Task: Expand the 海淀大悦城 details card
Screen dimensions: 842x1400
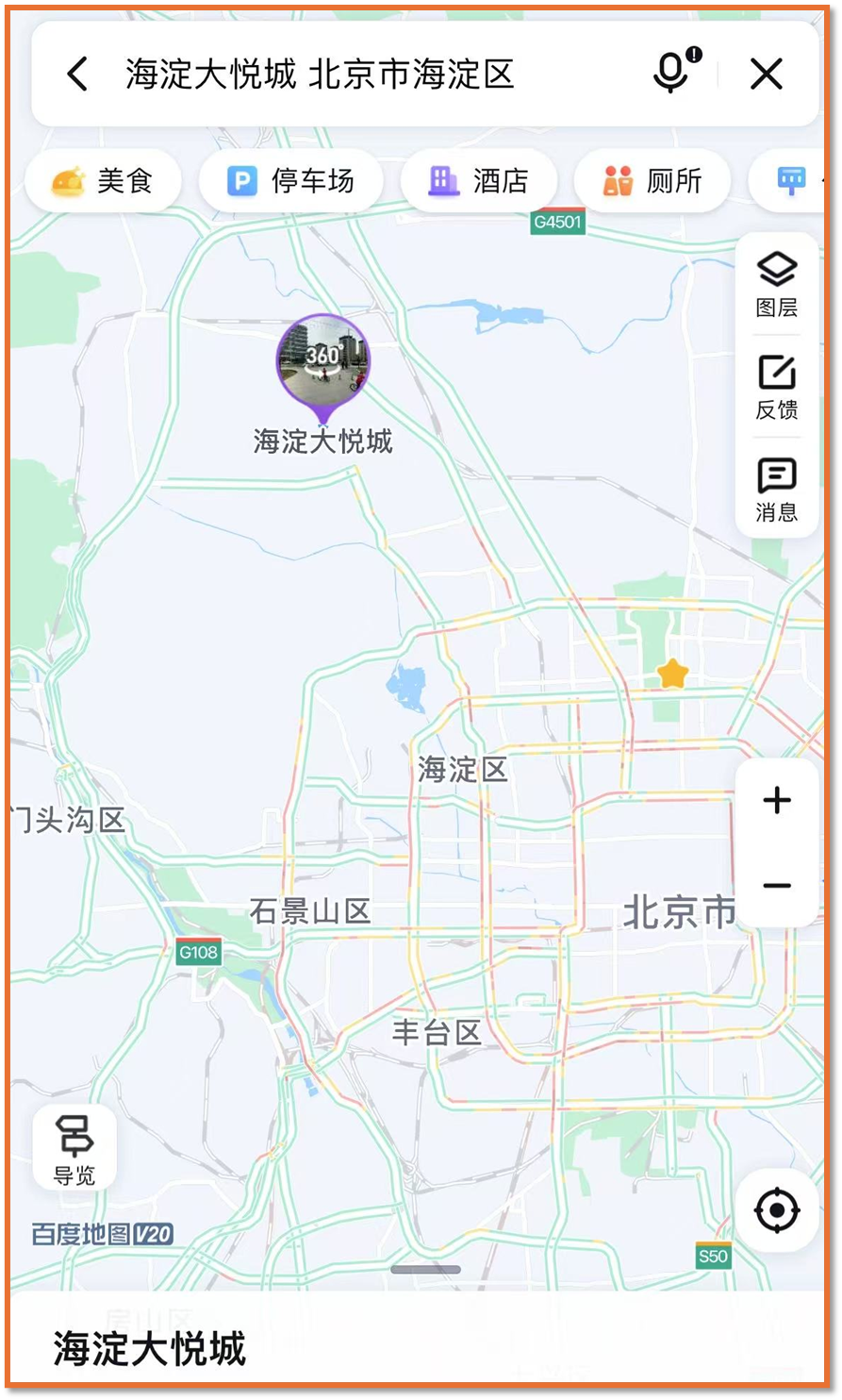Action: (425, 1270)
